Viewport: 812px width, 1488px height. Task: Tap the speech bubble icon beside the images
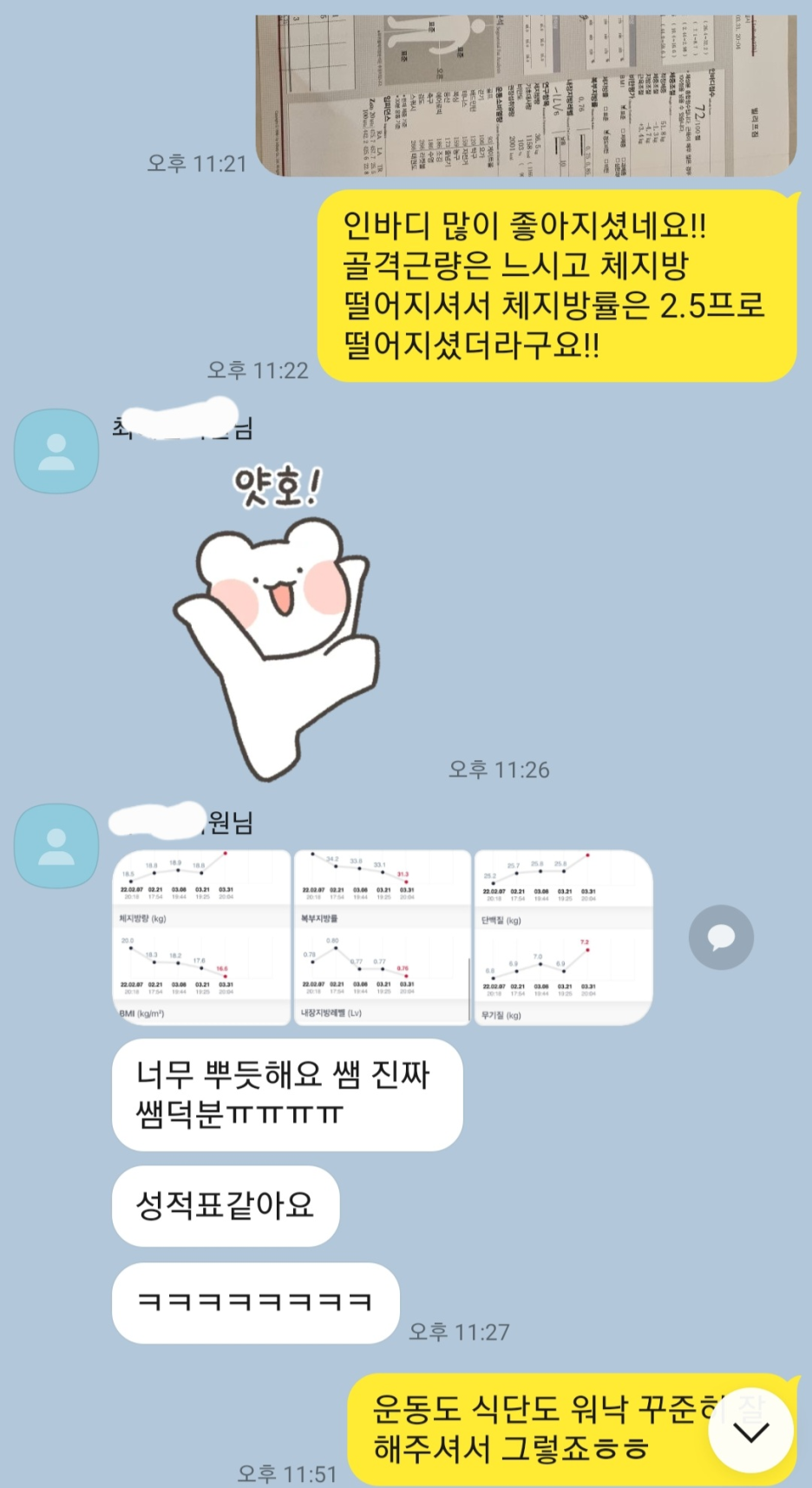[721, 937]
